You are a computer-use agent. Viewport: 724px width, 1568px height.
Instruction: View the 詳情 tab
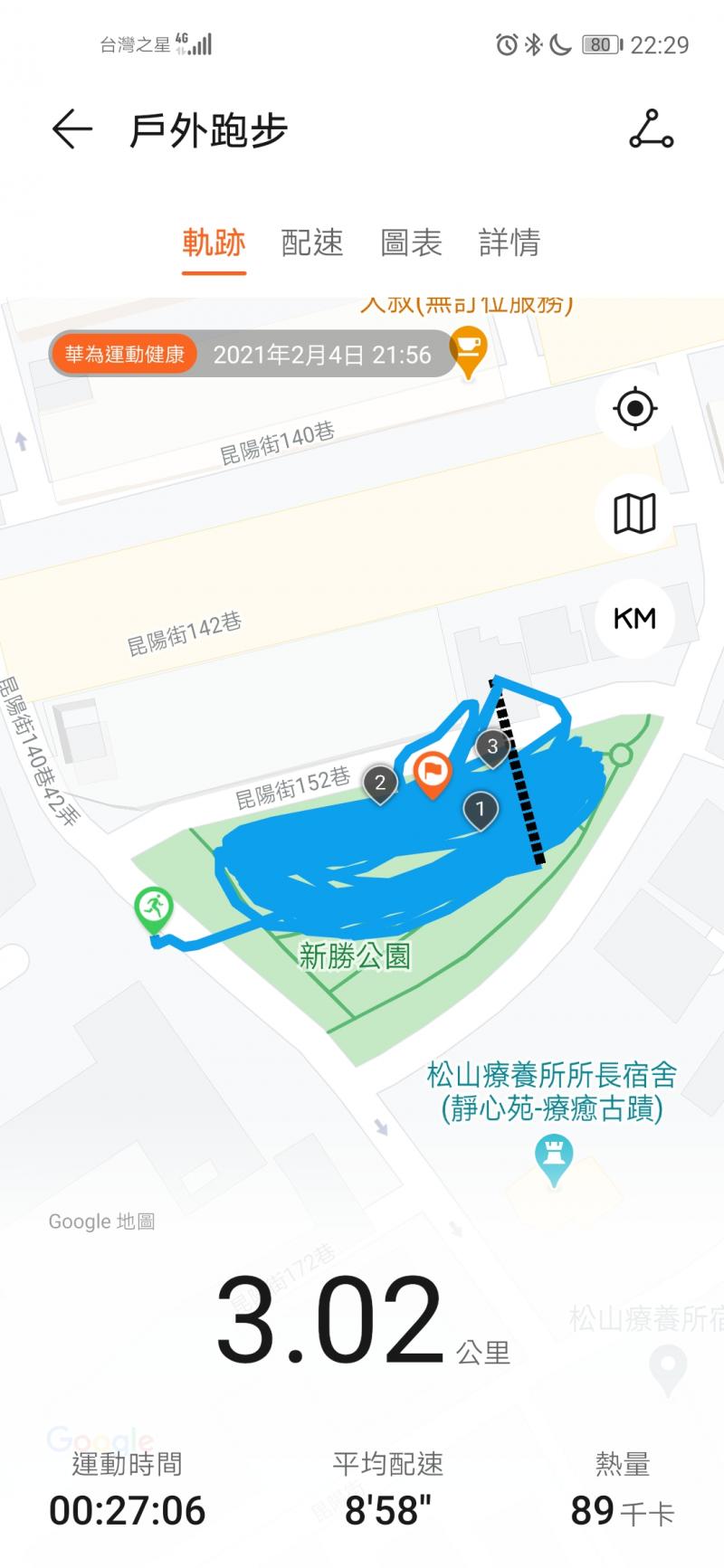point(510,242)
